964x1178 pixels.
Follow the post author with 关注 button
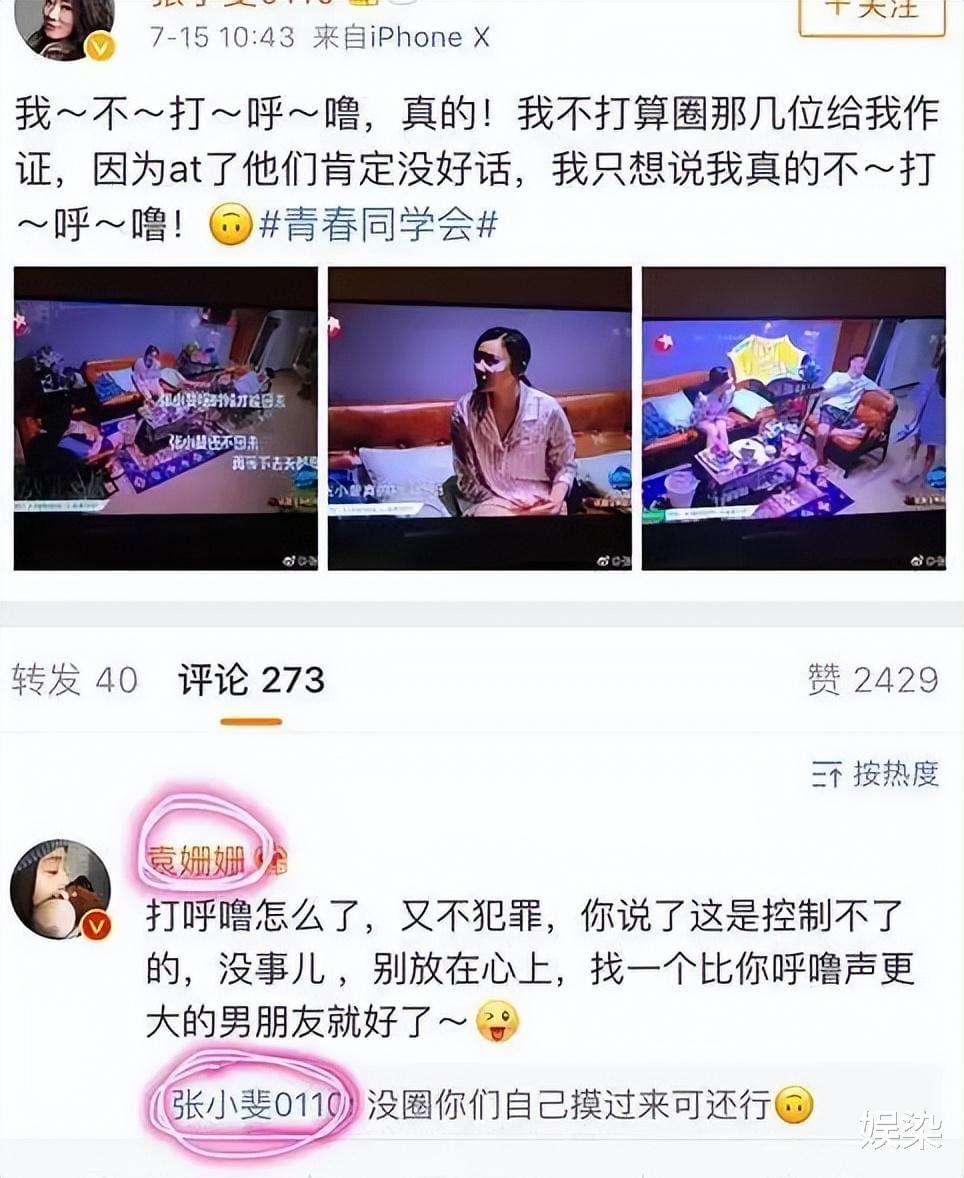(x=871, y=12)
